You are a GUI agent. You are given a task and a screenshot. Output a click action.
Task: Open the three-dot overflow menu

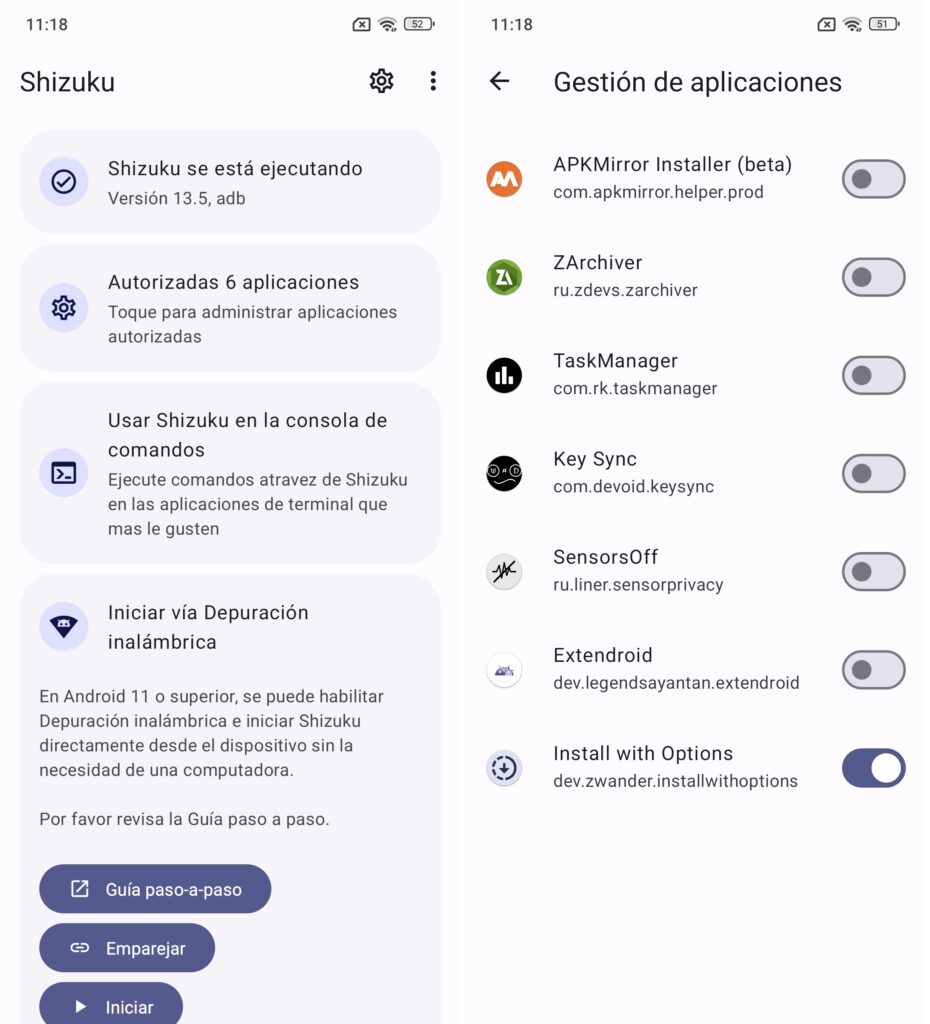tap(433, 81)
